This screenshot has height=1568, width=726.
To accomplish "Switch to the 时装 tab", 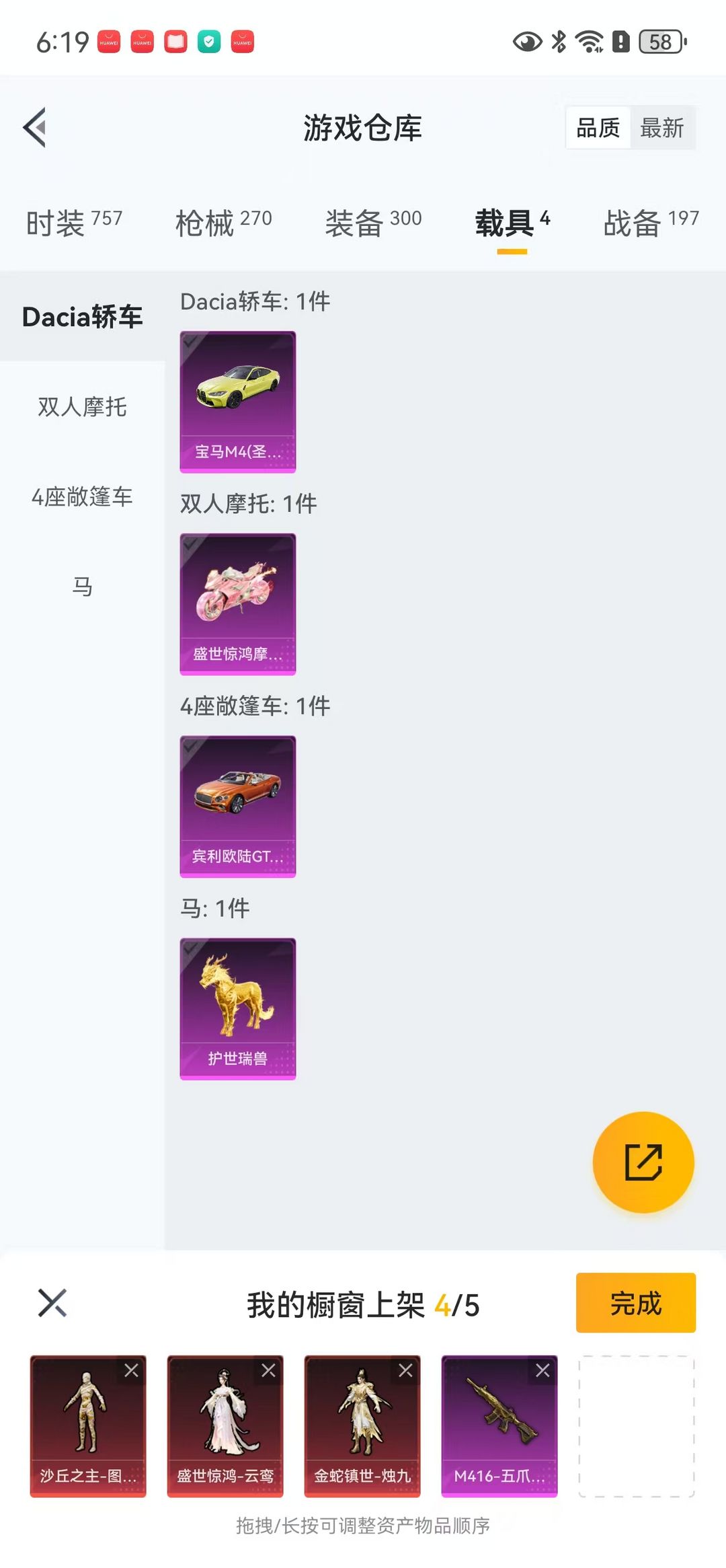I will pyautogui.click(x=74, y=223).
